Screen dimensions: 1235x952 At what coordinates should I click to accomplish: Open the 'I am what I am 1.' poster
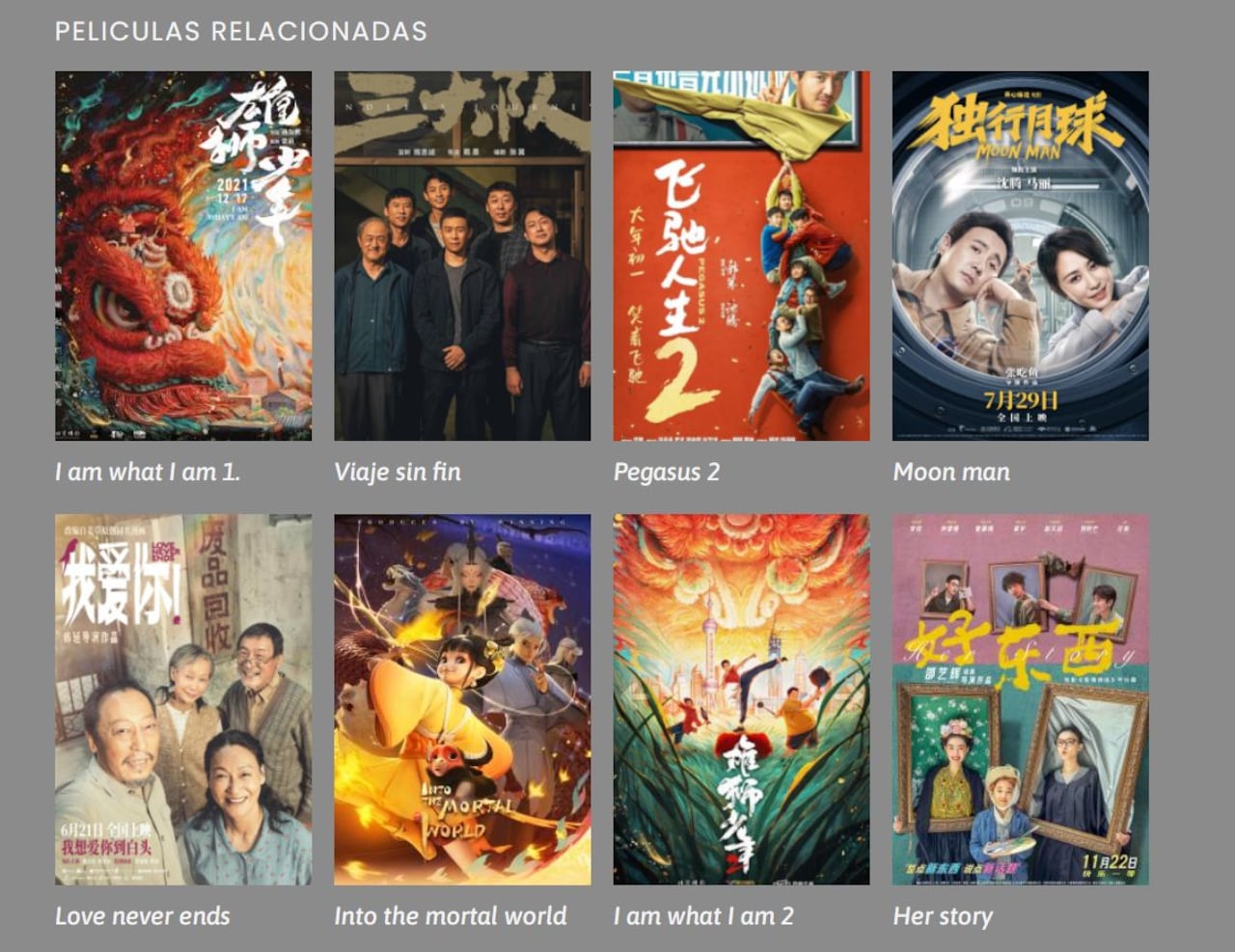pyautogui.click(x=183, y=256)
